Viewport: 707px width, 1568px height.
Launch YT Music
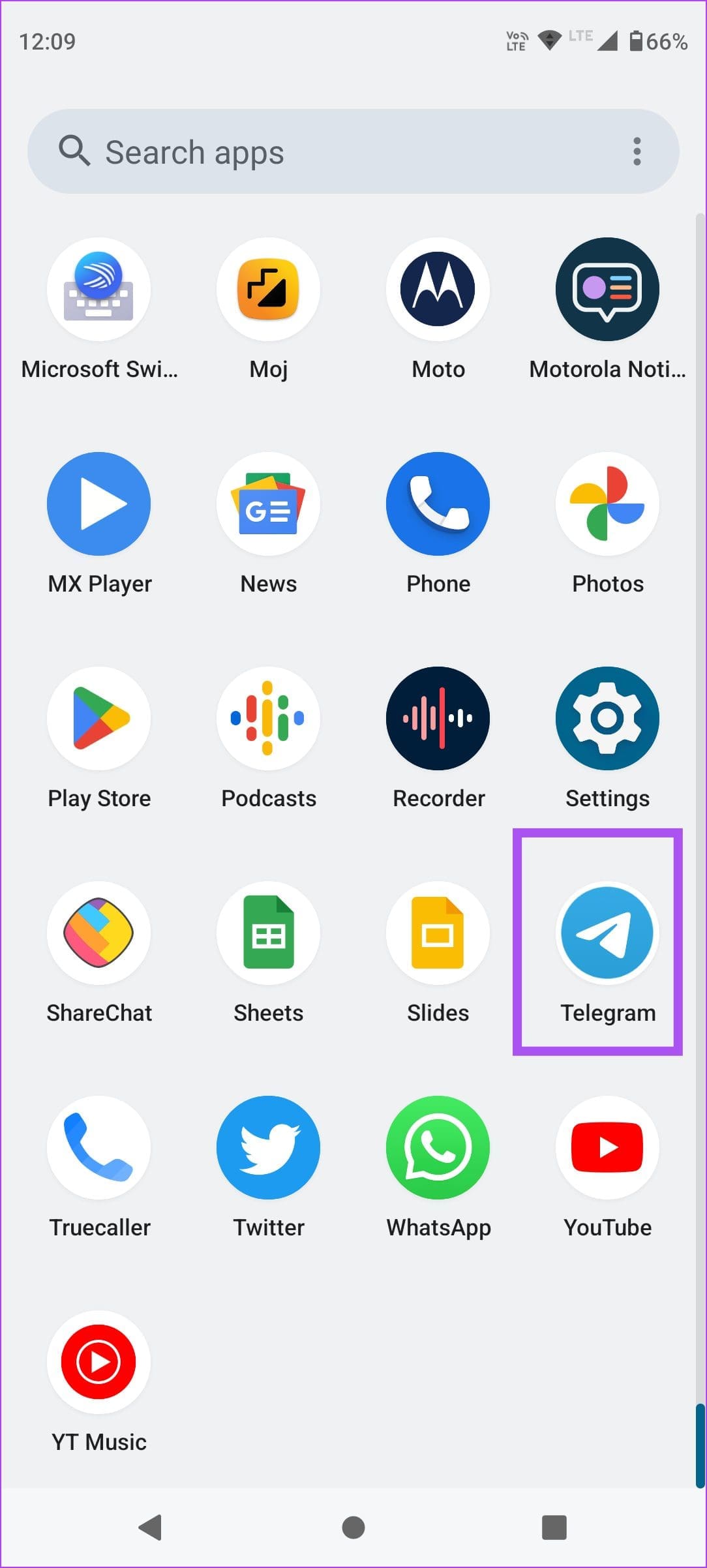[x=98, y=1362]
